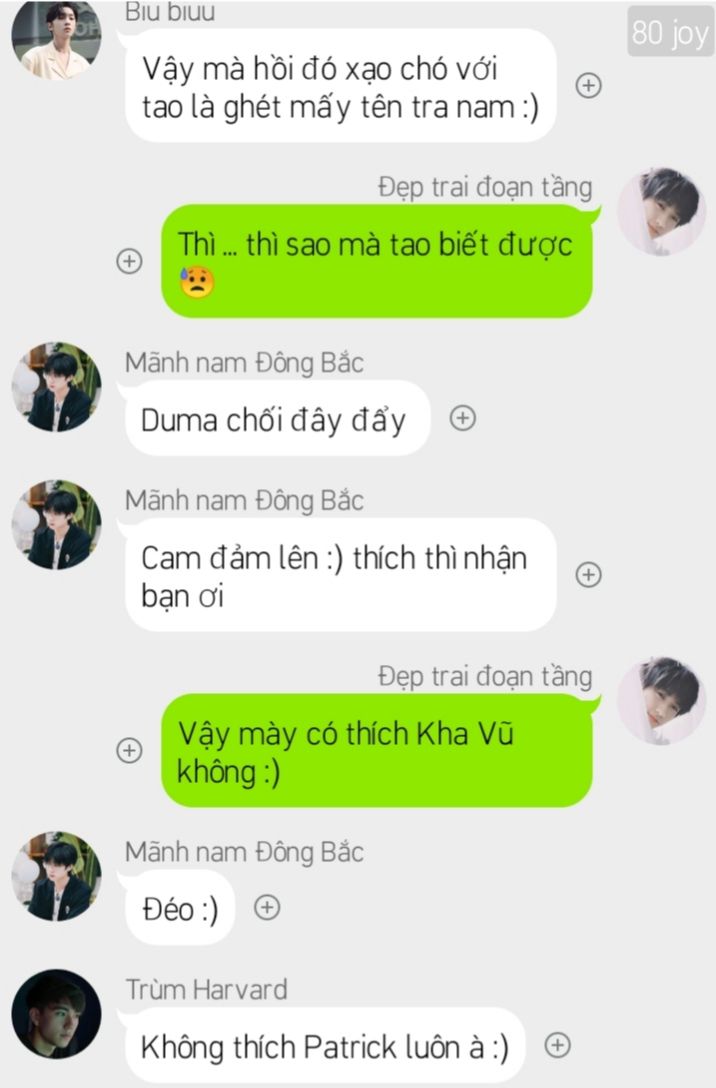716x1088 pixels.
Task: Tap plus icon next to 'Duma chối đây đẩy'
Action: (462, 419)
